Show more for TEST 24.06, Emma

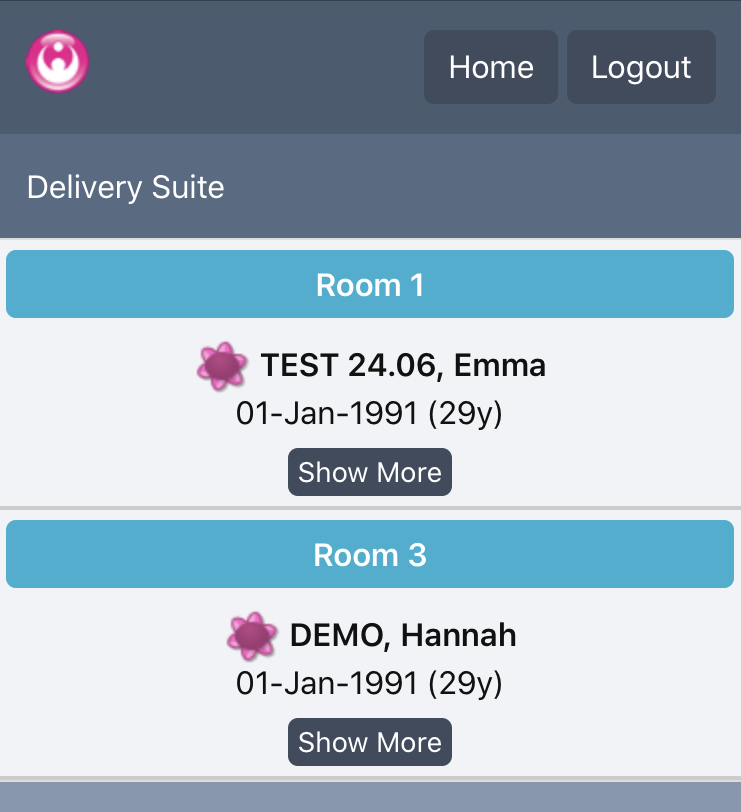370,472
